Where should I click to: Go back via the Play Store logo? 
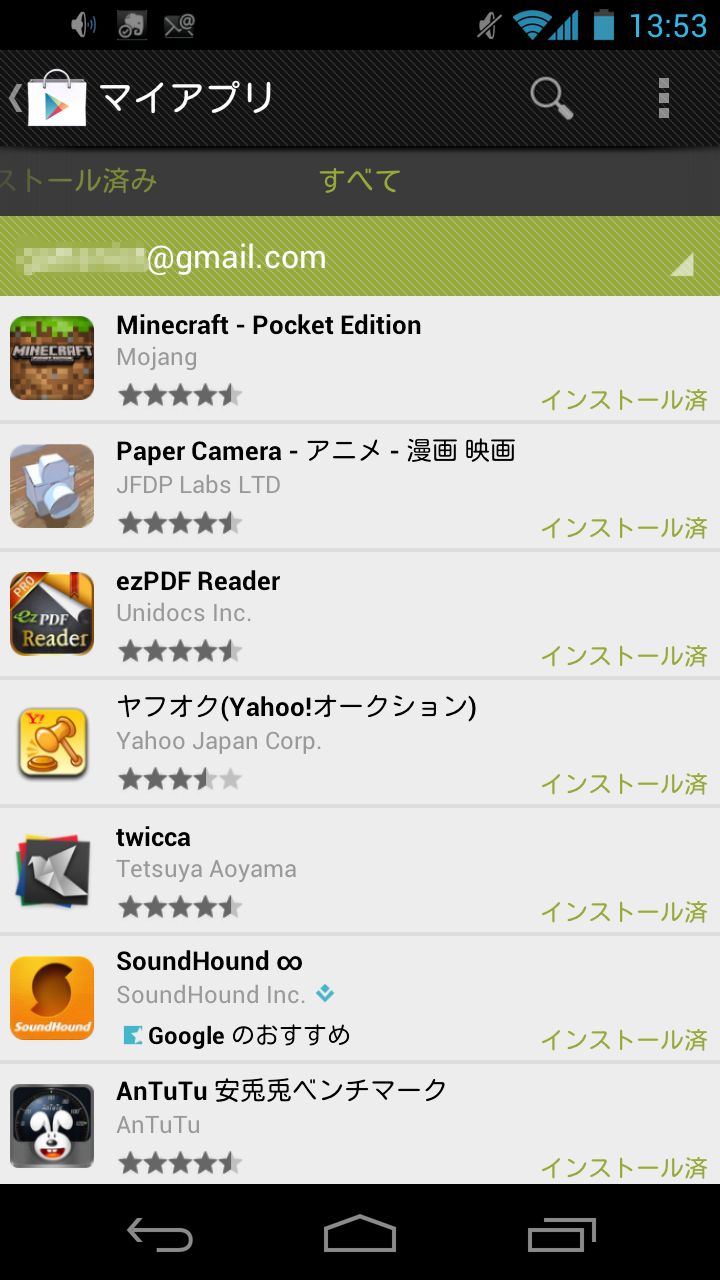point(48,98)
